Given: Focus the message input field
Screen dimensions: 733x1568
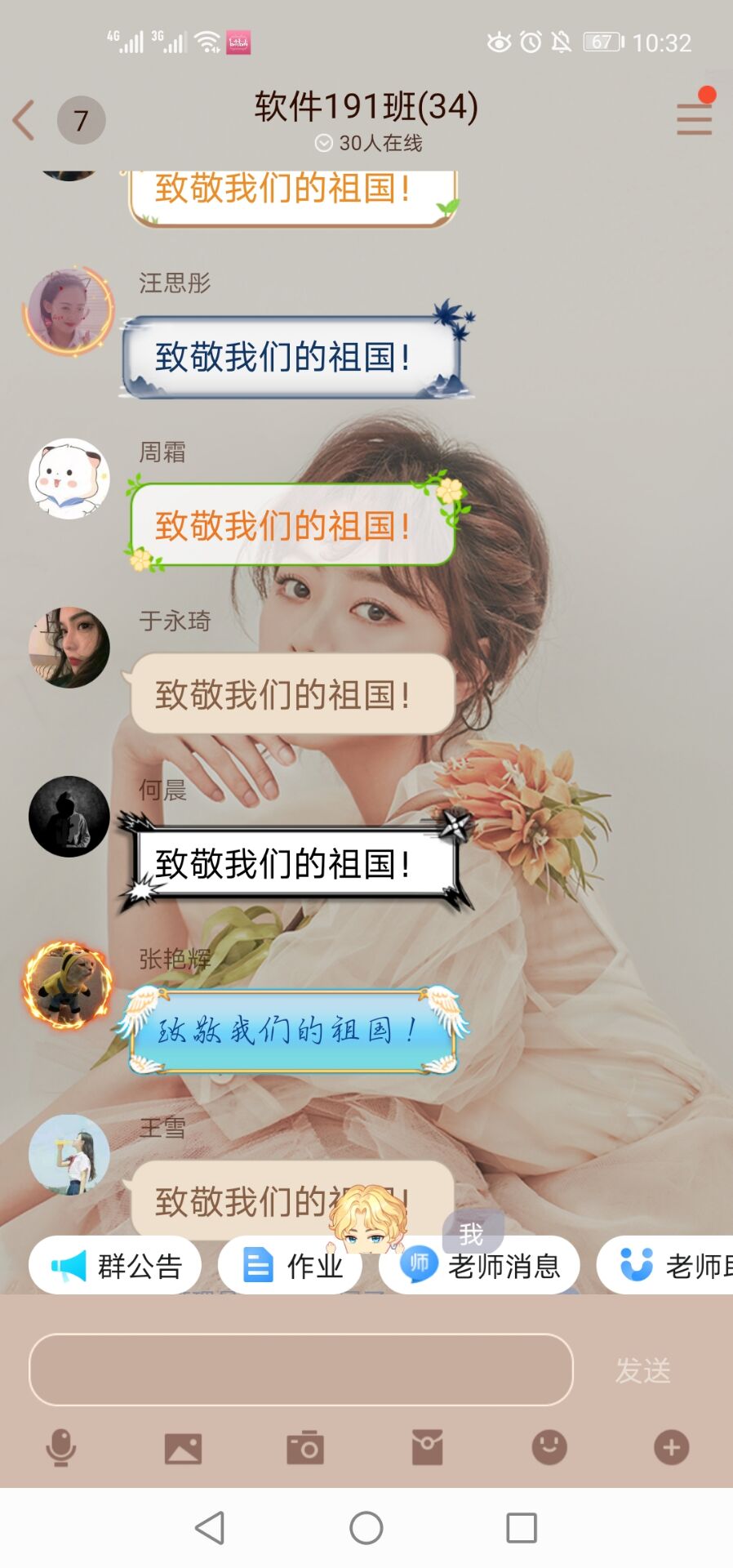Looking at the screenshot, I should coord(300,1370).
